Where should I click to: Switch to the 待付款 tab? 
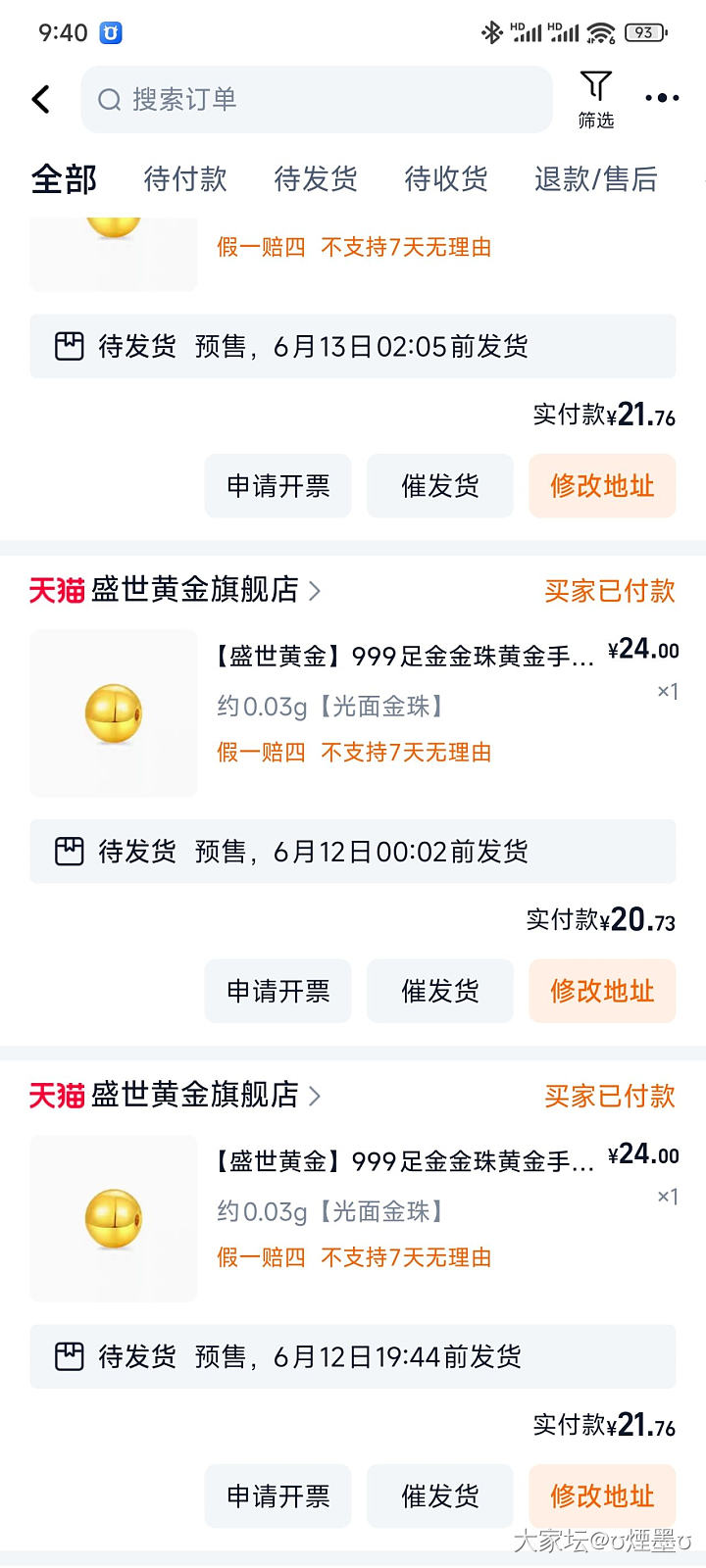[185, 179]
